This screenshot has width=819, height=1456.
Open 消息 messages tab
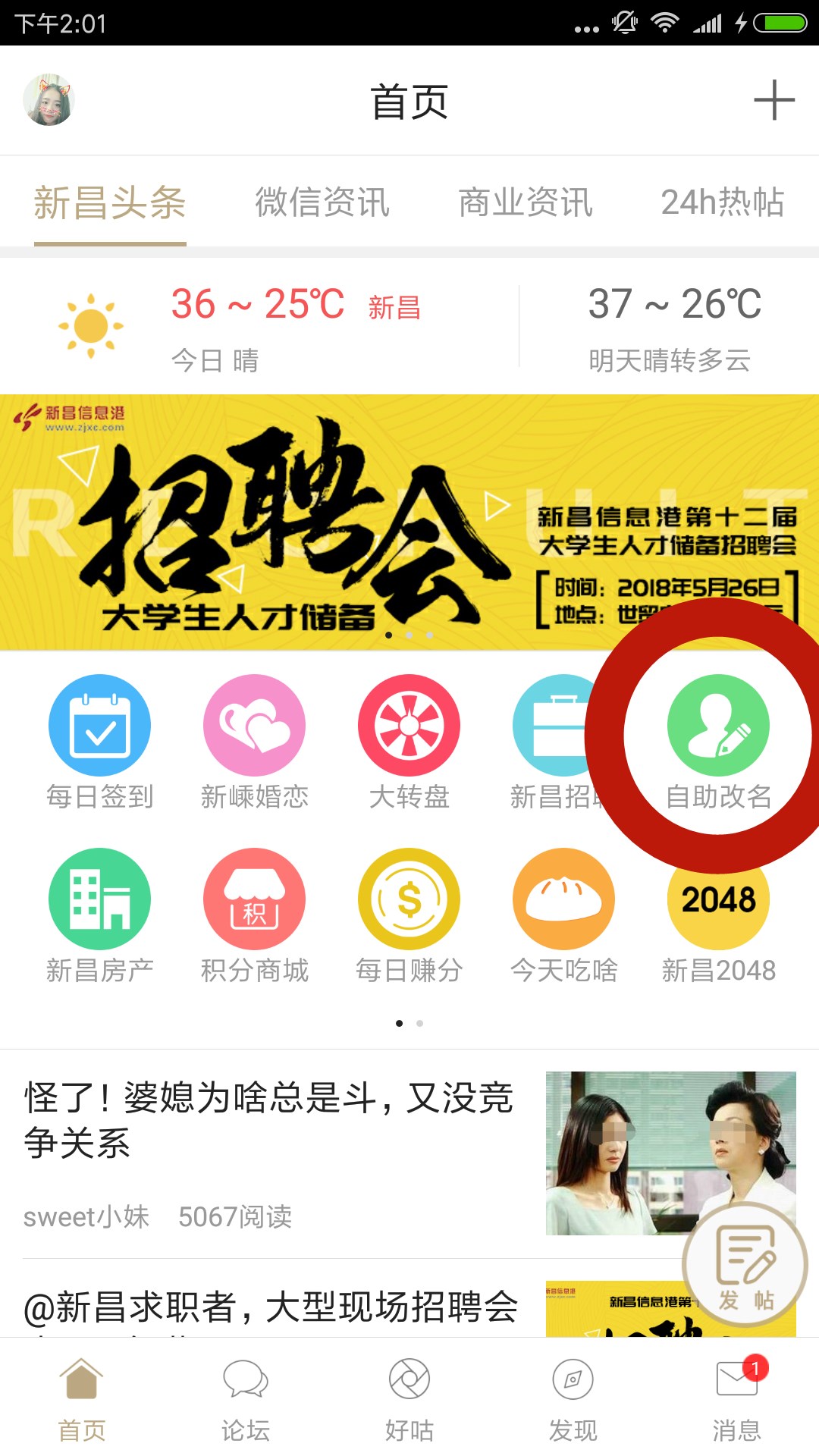pyautogui.click(x=736, y=1398)
